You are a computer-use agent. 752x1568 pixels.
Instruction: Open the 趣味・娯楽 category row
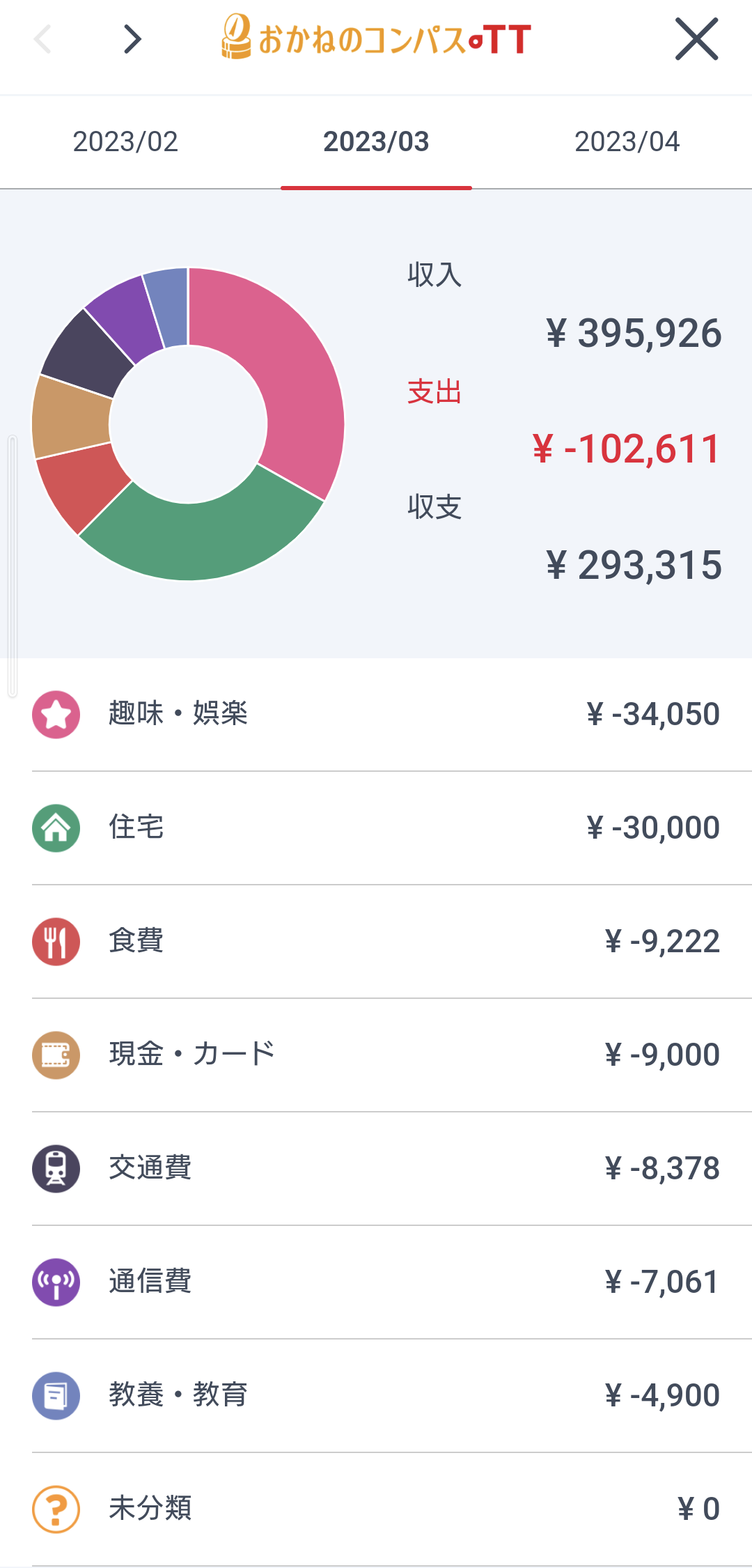pyautogui.click(x=376, y=715)
